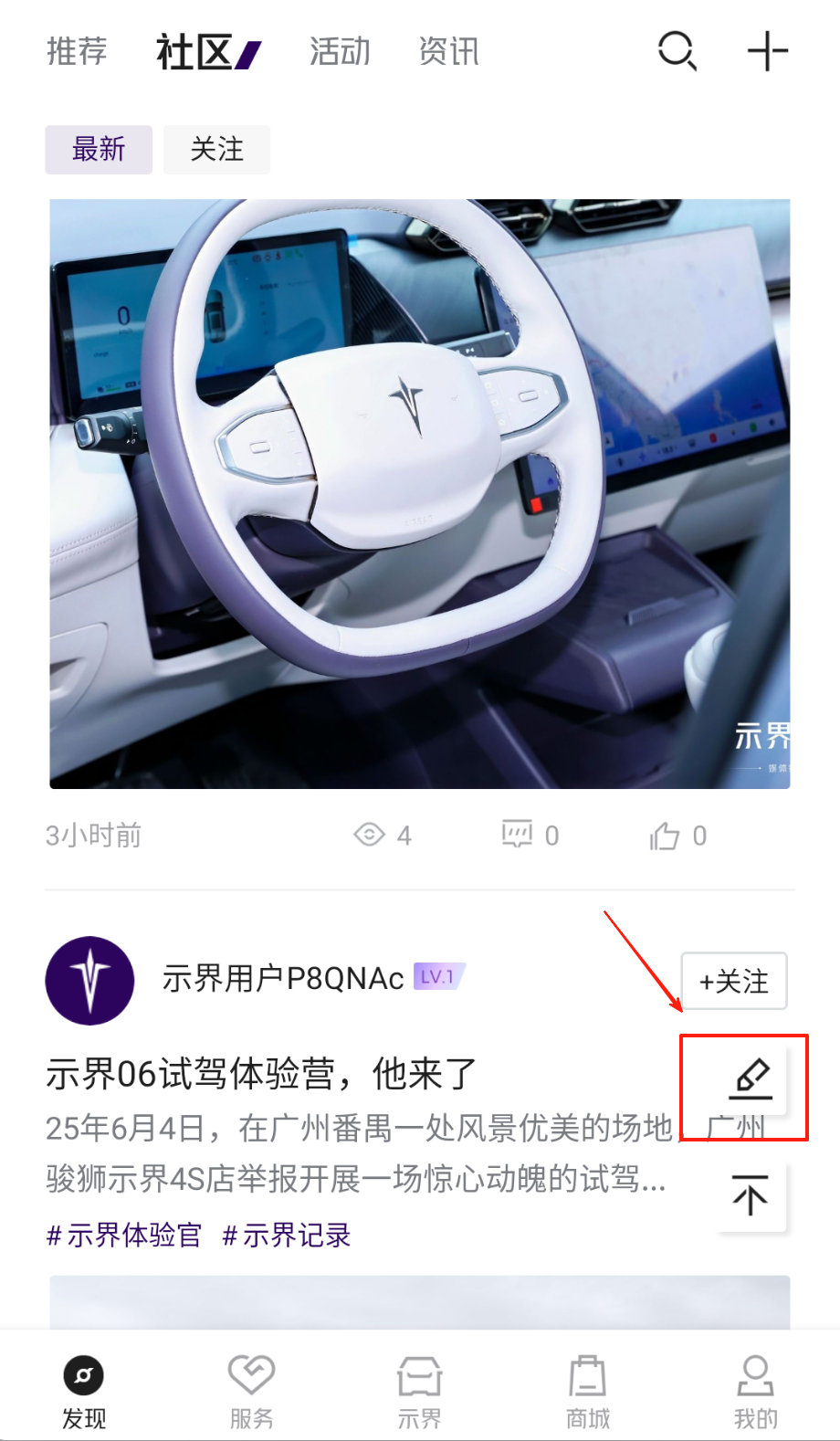Select the 最新 filter chip

[x=99, y=149]
